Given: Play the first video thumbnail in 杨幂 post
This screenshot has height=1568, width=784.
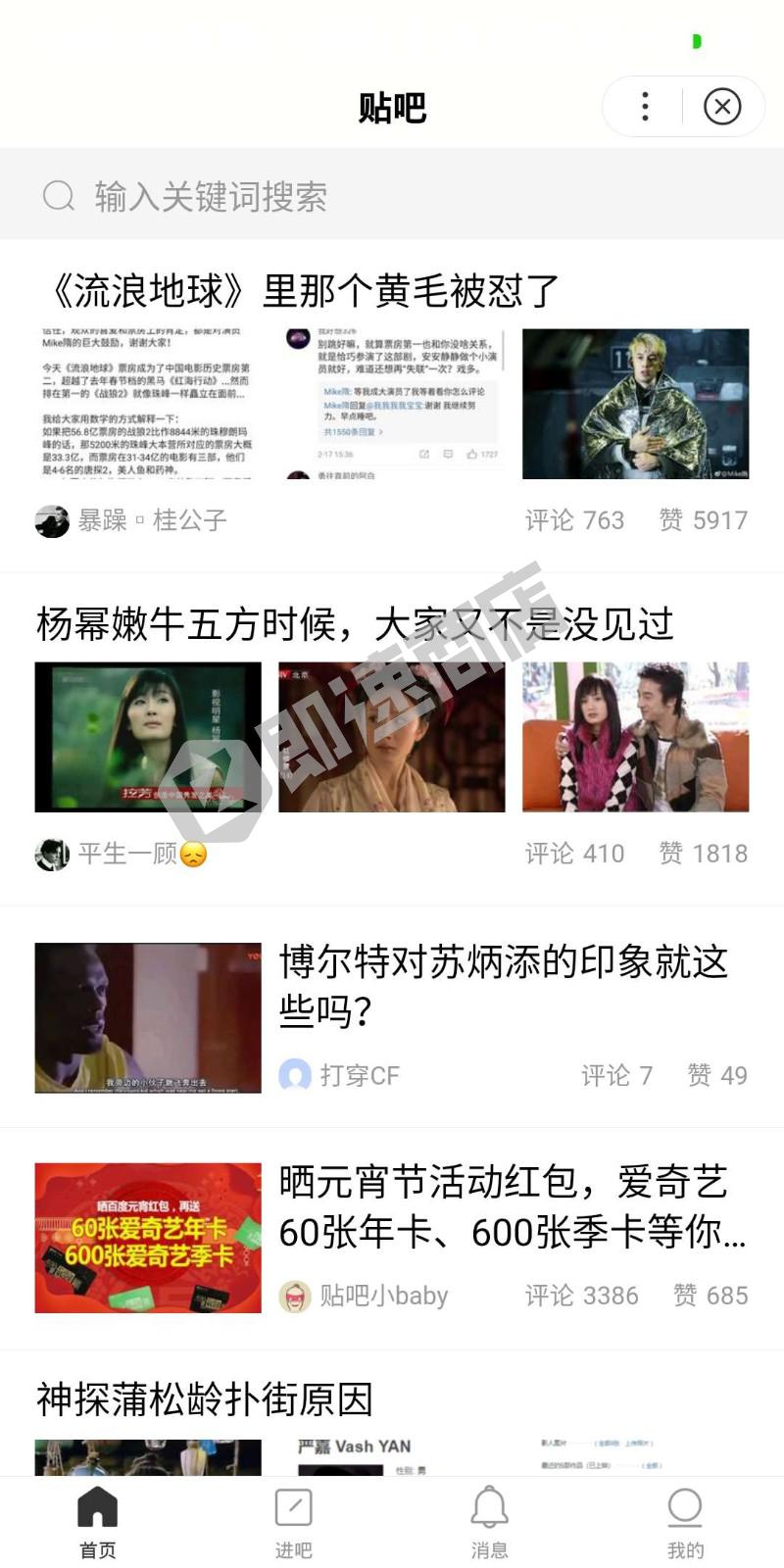Looking at the screenshot, I should coord(148,737).
